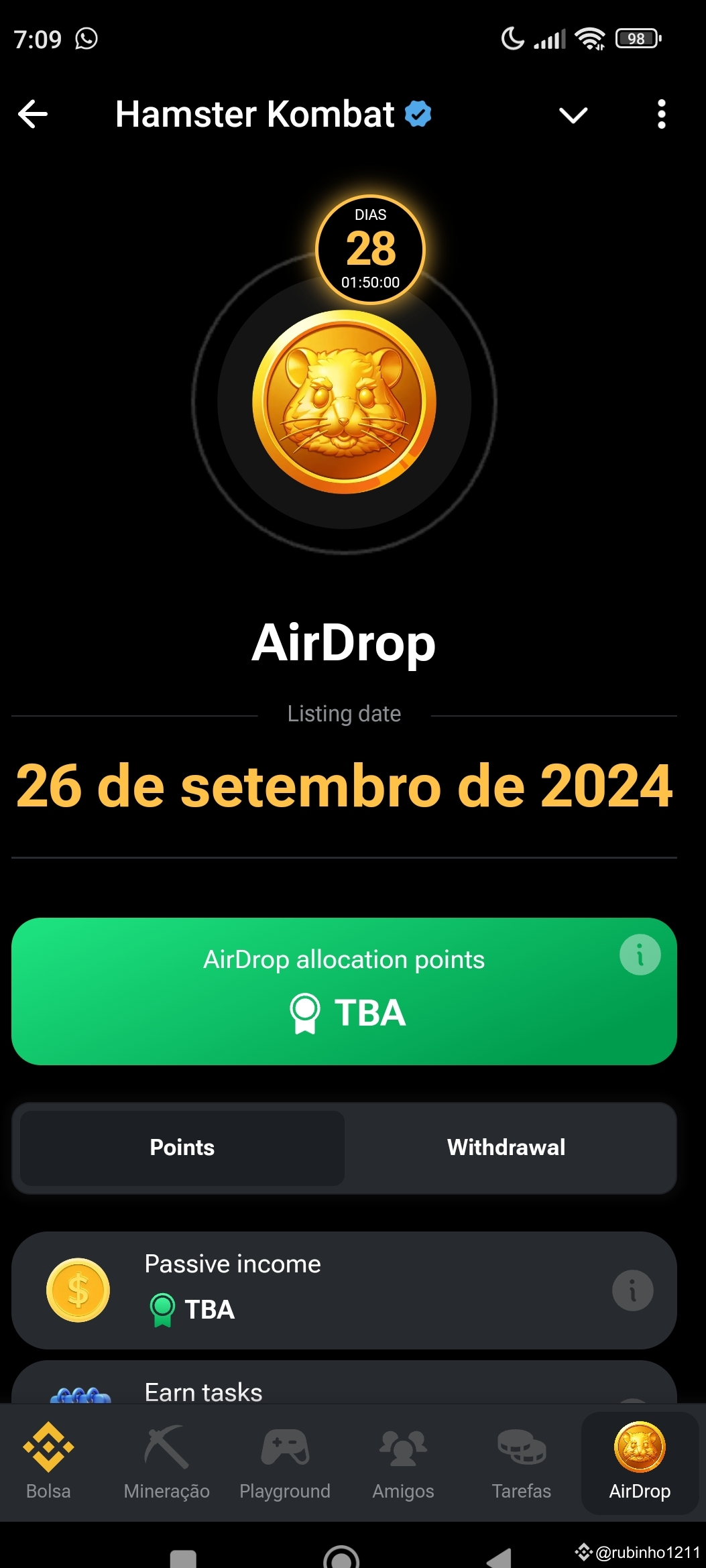Go back from Hamster Kombat
The width and height of the screenshot is (706, 1568).
tap(33, 115)
